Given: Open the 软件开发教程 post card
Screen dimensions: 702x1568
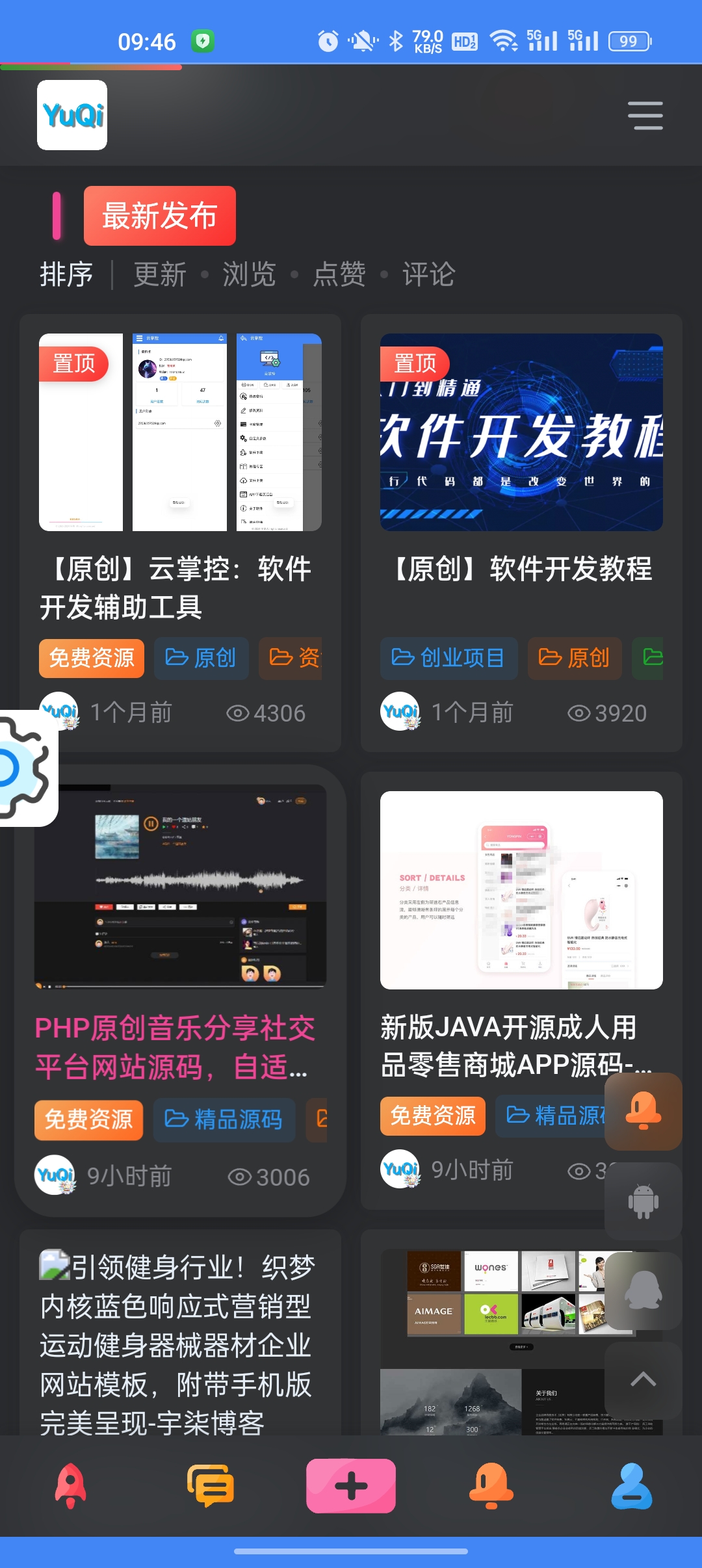Looking at the screenshot, I should (522, 569).
